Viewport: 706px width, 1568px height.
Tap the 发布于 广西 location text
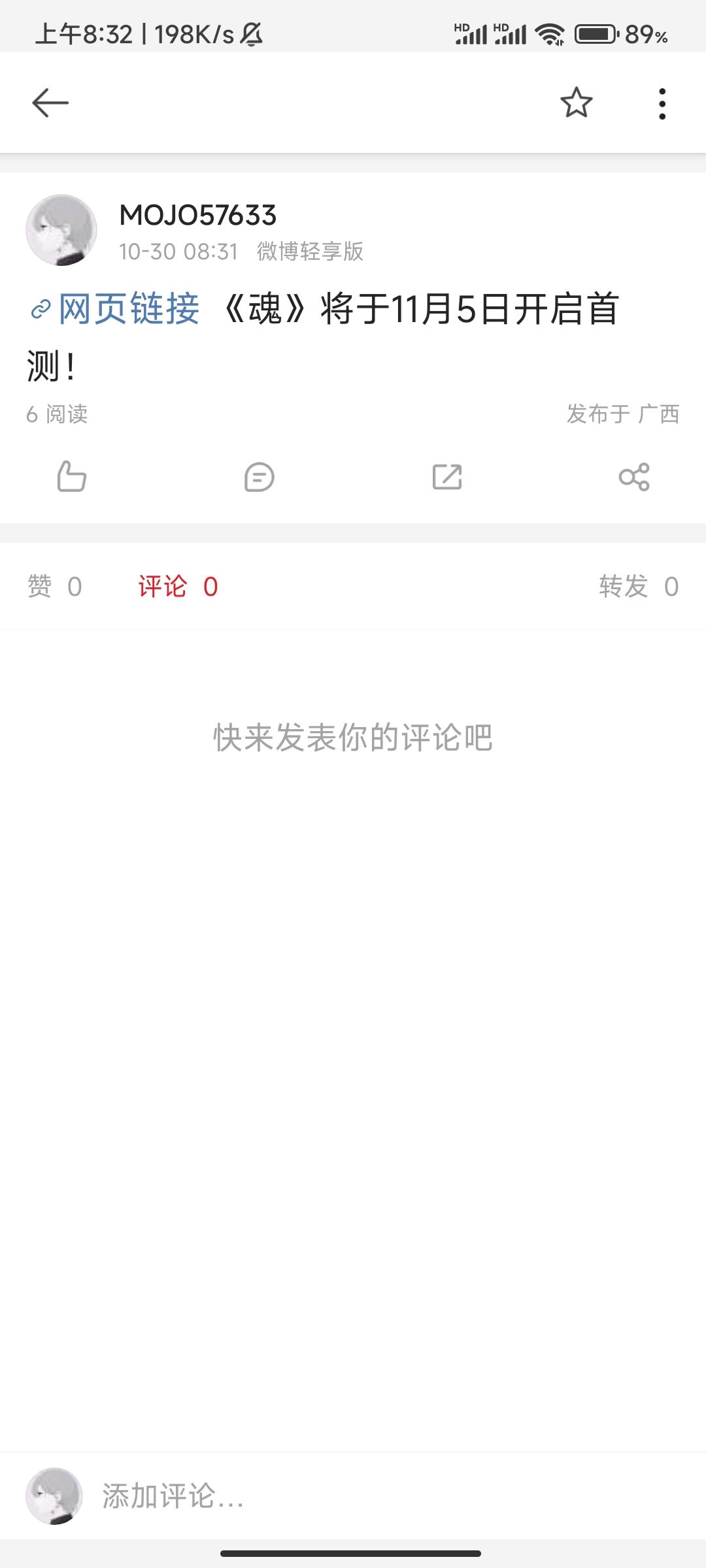pos(623,413)
